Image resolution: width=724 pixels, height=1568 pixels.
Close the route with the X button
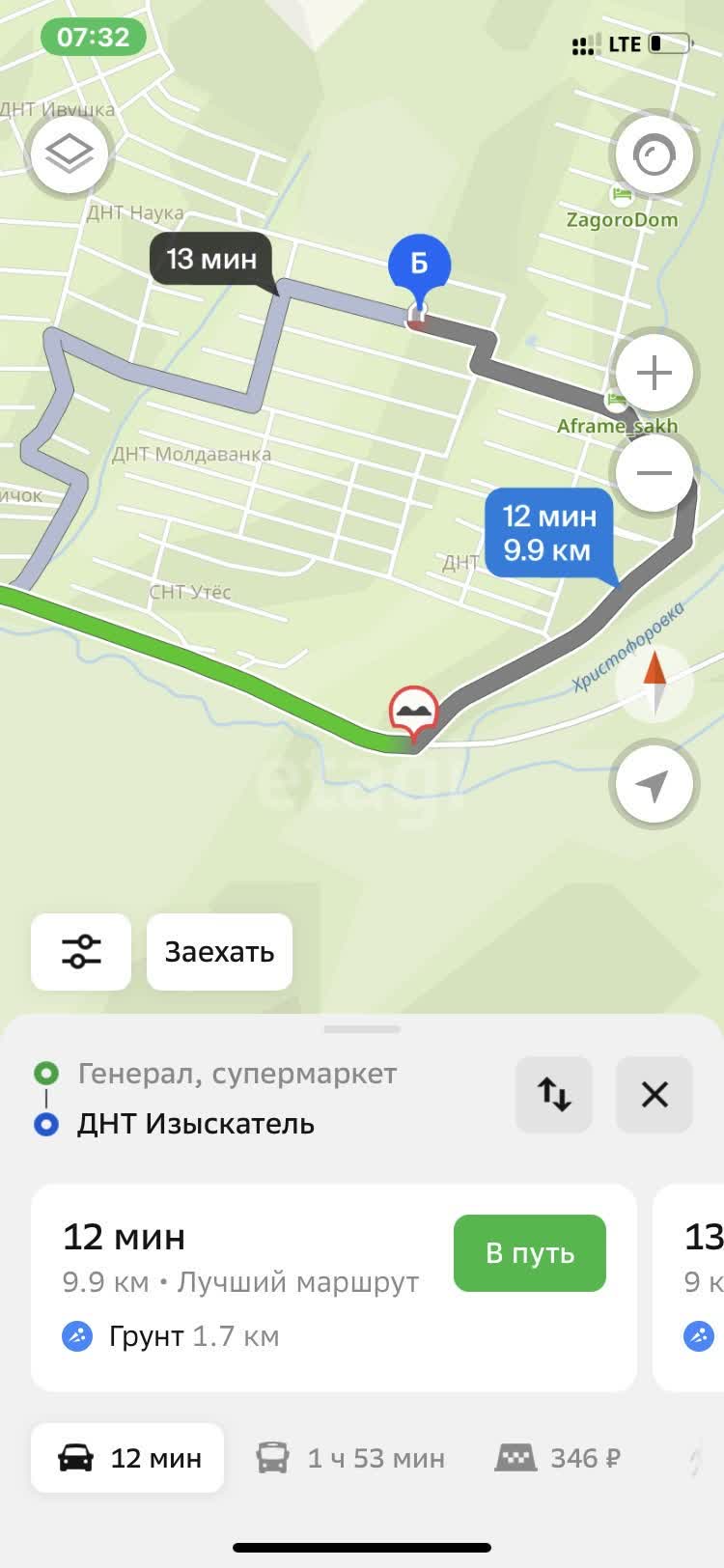click(x=655, y=1094)
